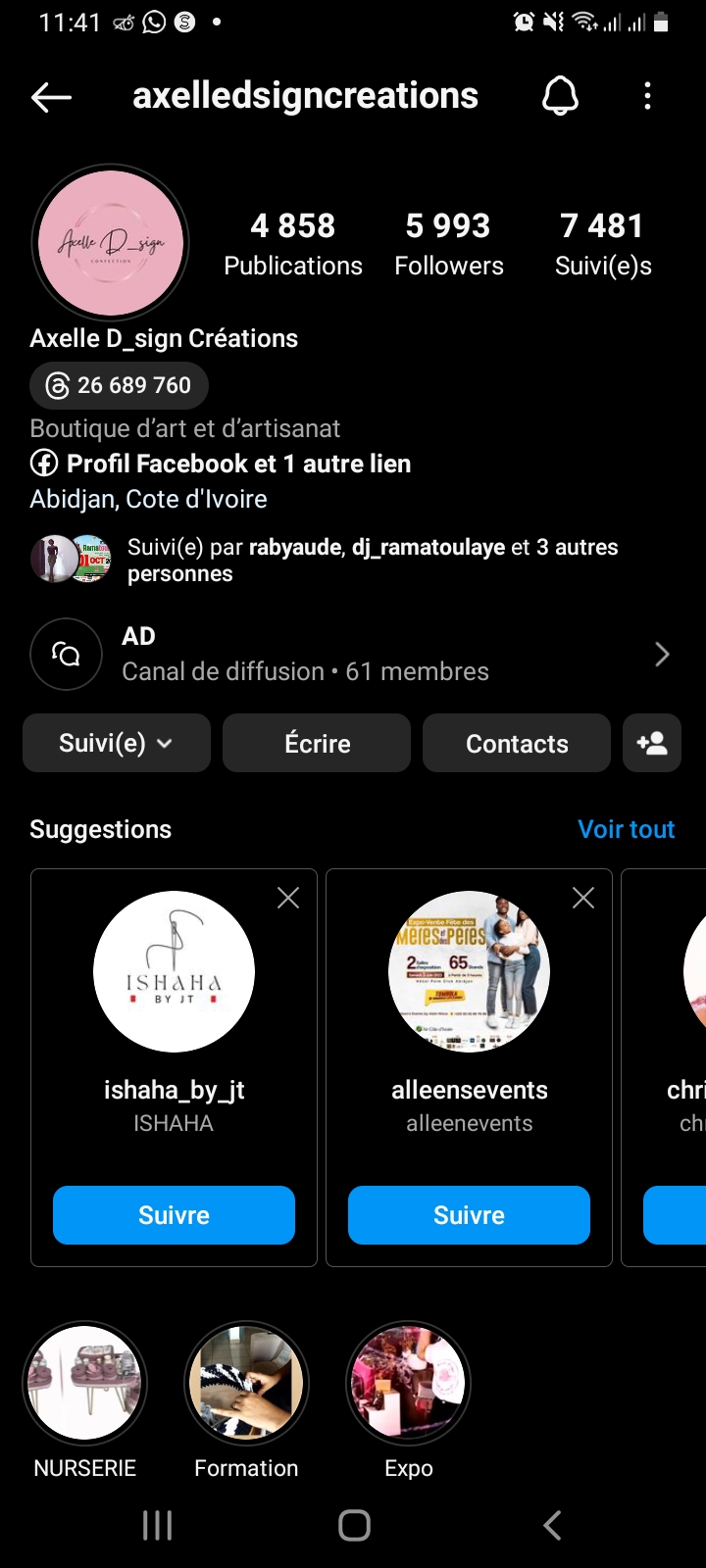Show the 5 993 Followers list

[449, 244]
